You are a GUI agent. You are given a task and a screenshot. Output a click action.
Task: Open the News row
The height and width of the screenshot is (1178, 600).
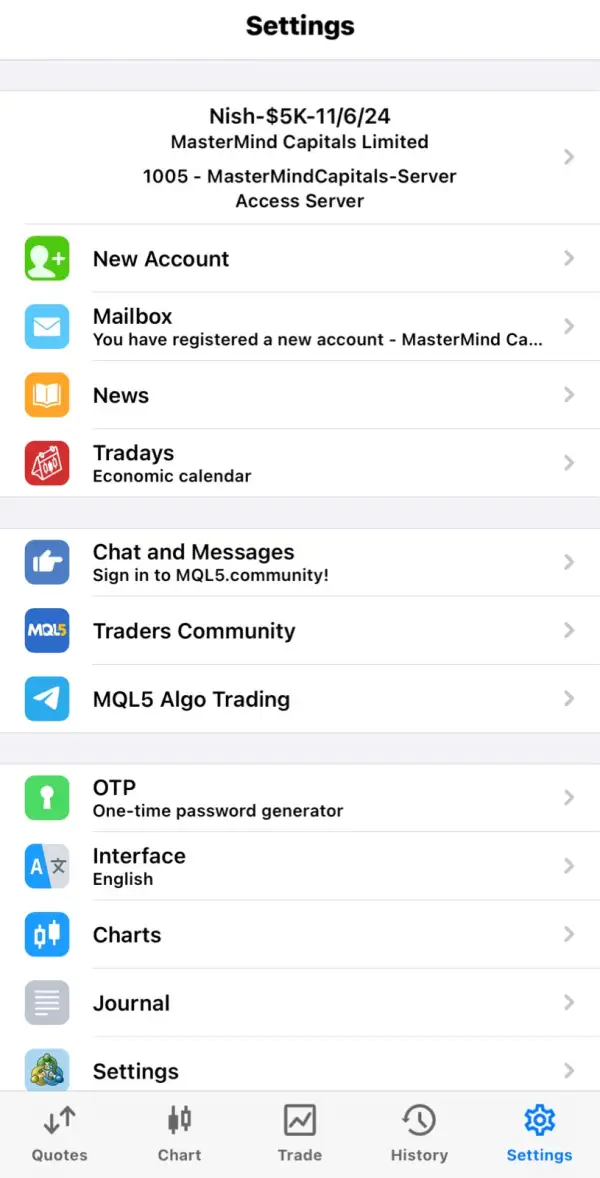[x=300, y=395]
